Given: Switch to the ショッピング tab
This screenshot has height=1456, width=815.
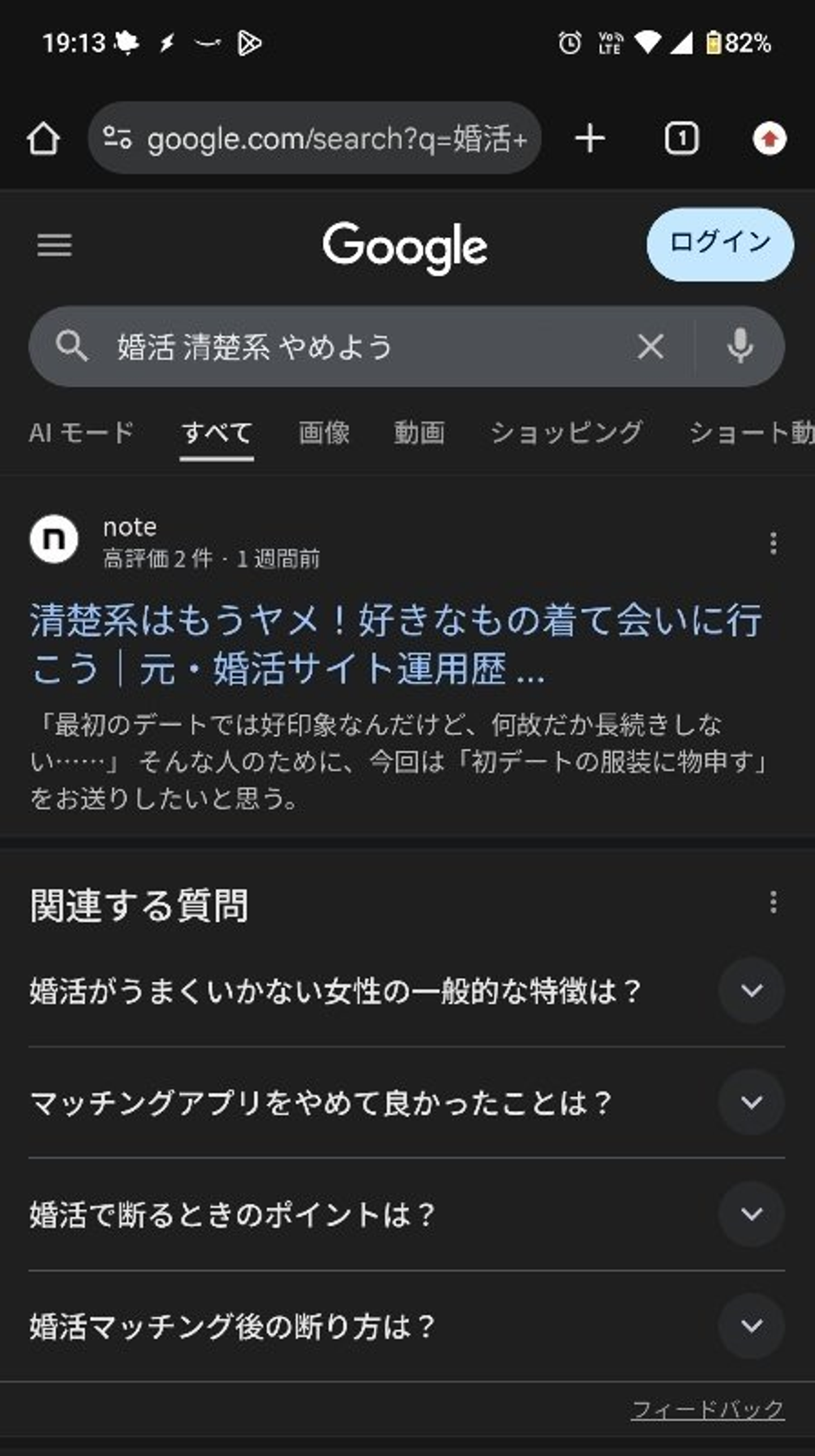Looking at the screenshot, I should (567, 433).
